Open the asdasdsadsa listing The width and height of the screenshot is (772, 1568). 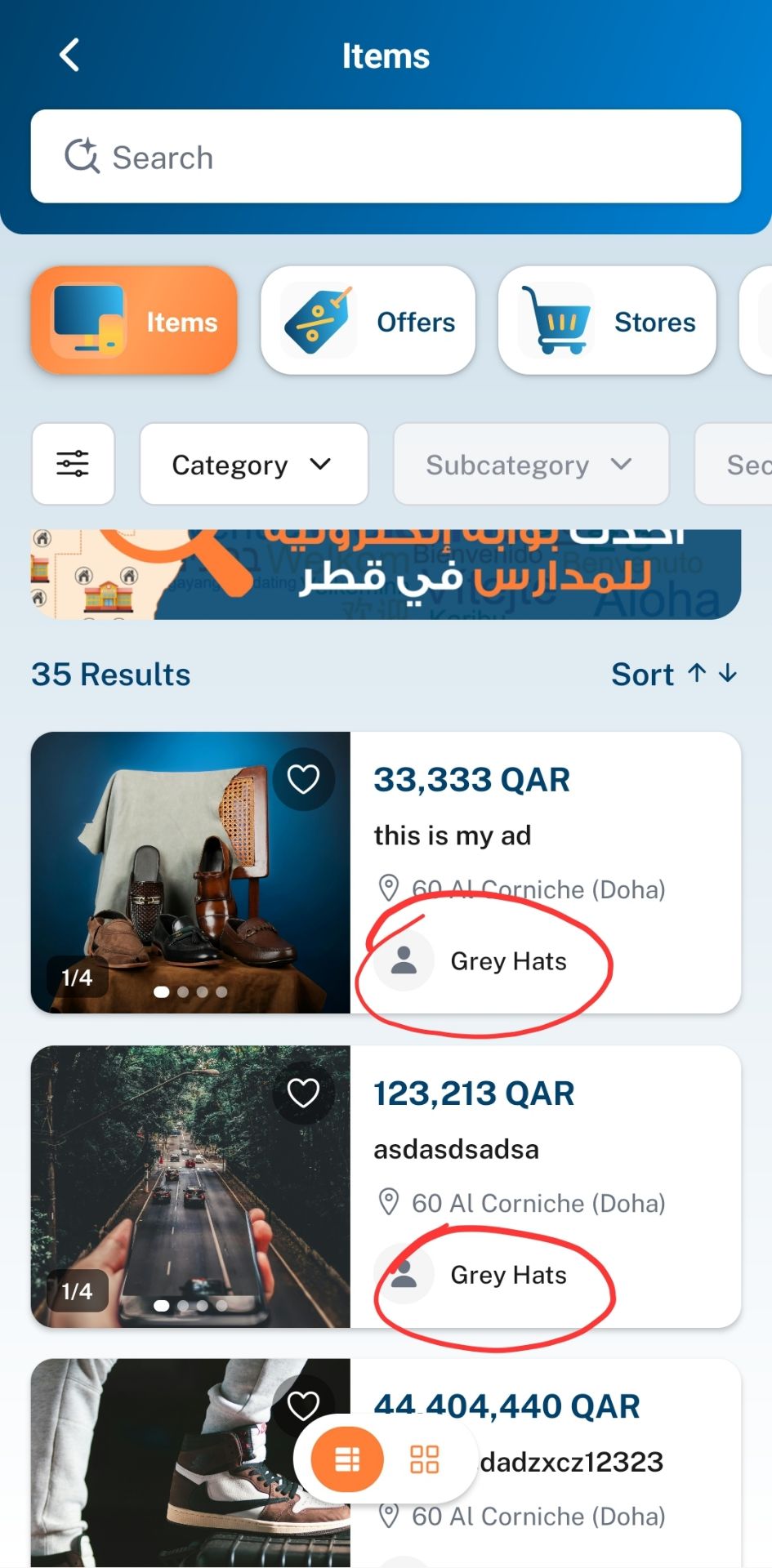456,1149
